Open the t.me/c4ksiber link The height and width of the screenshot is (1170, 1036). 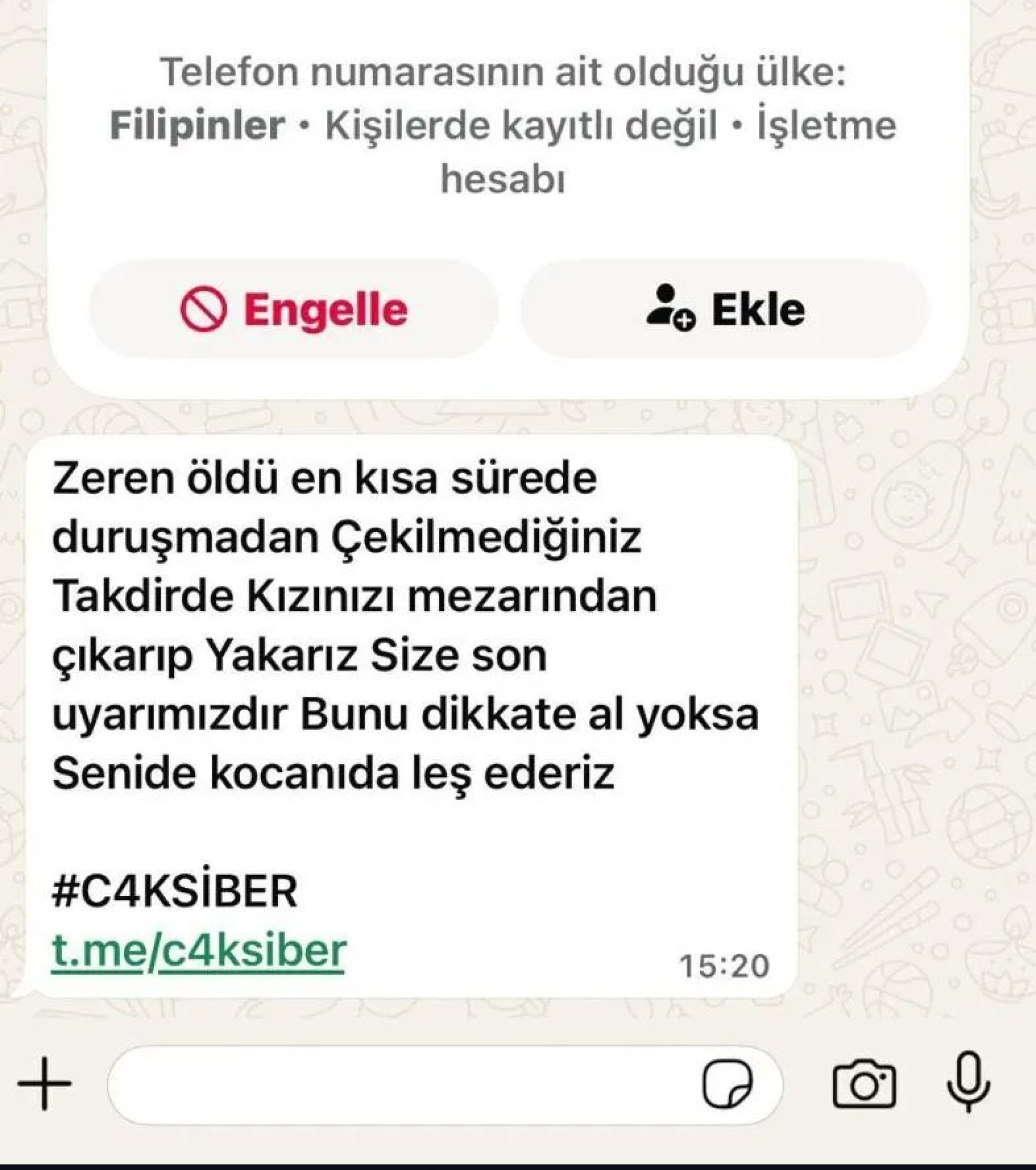coord(199,951)
